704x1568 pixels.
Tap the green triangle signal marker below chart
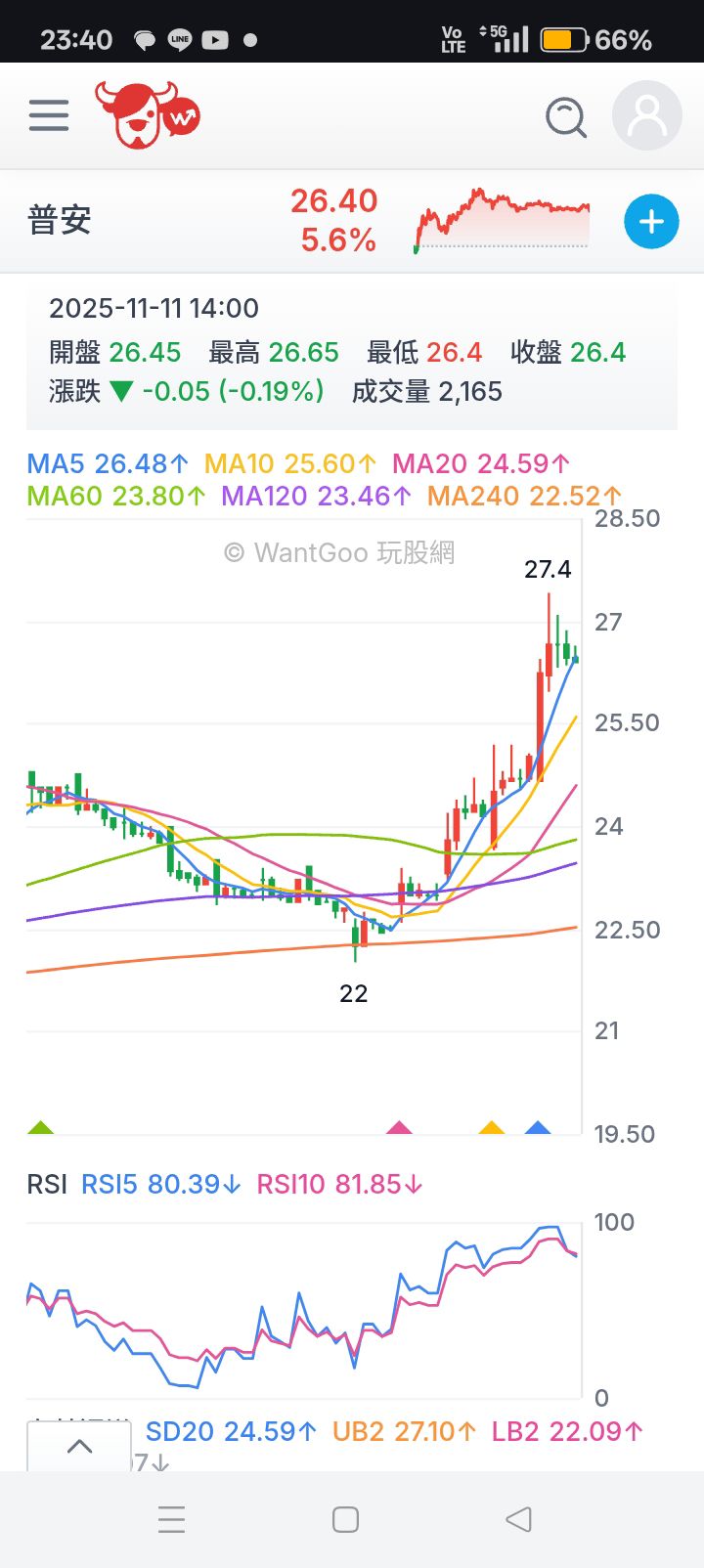[39, 1126]
